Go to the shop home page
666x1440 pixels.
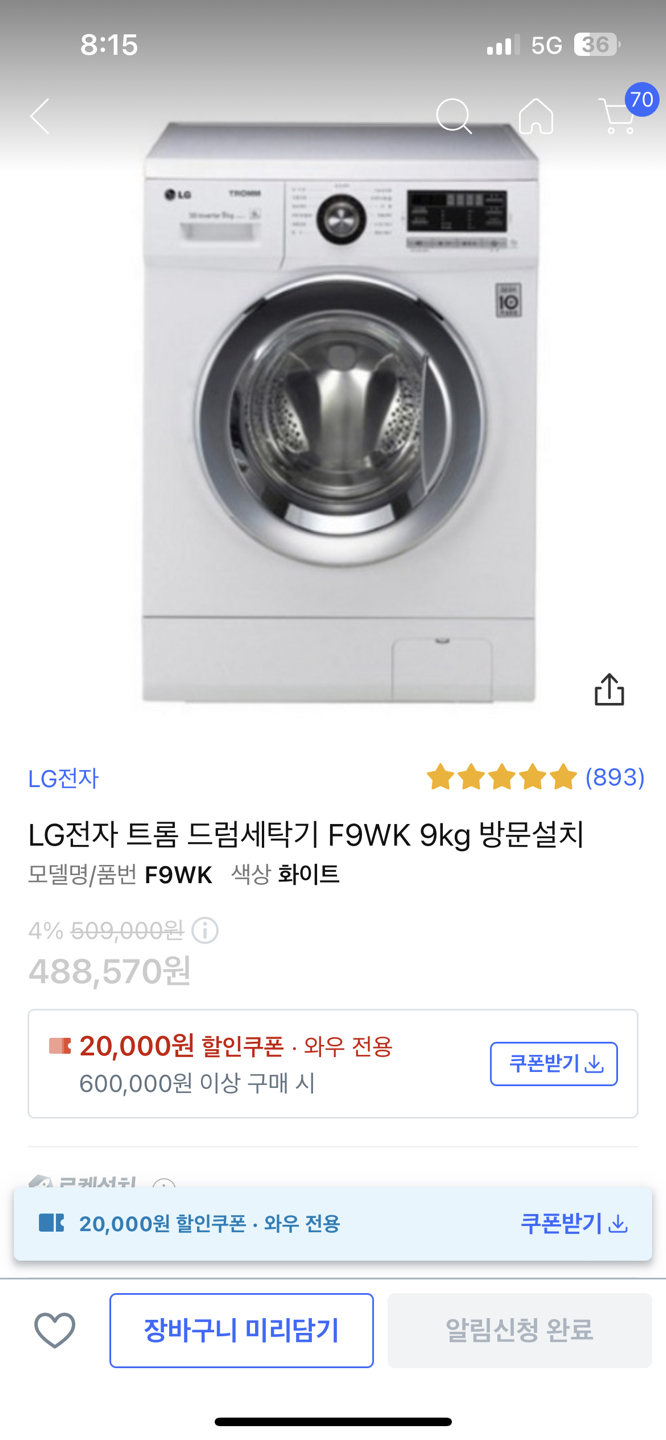pos(536,117)
